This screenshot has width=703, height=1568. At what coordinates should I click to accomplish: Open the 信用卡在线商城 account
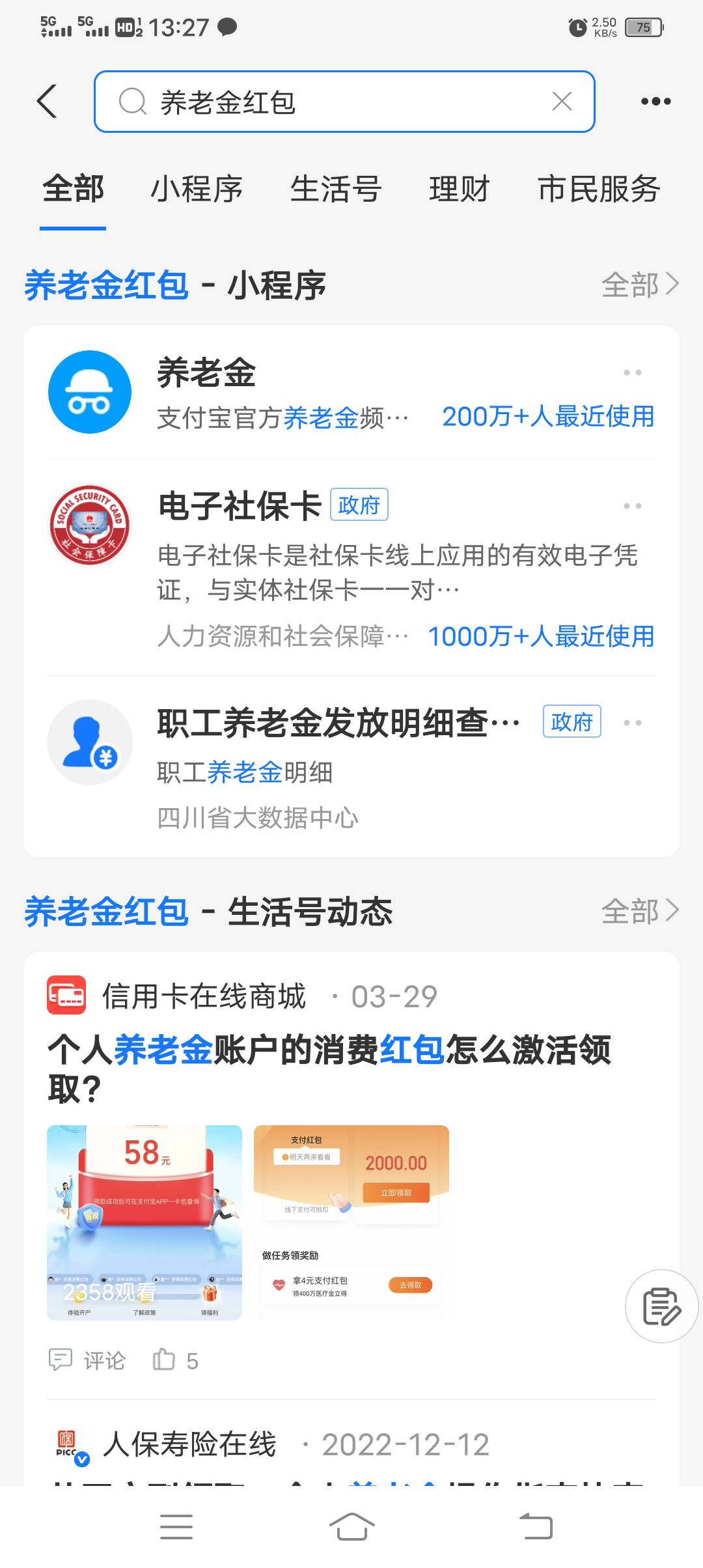[x=203, y=996]
